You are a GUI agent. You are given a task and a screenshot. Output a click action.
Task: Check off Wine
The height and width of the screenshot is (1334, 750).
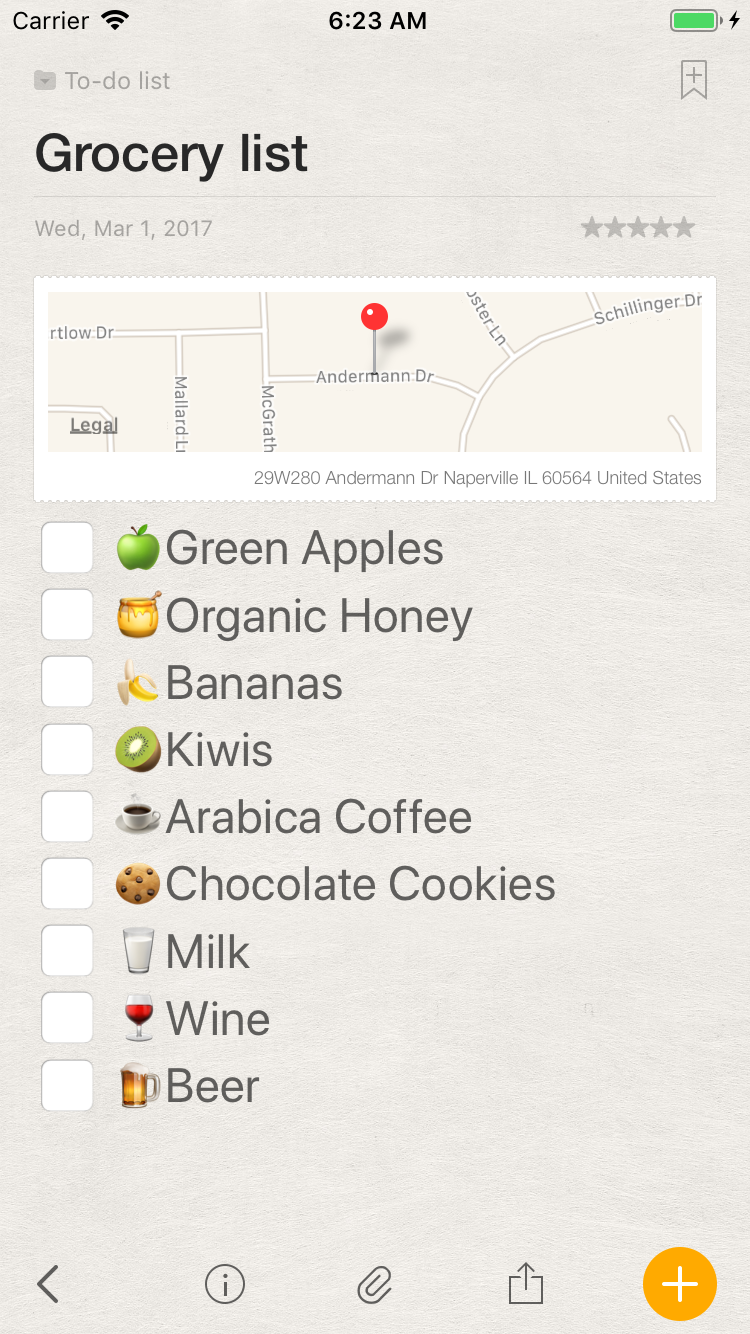(x=67, y=1017)
